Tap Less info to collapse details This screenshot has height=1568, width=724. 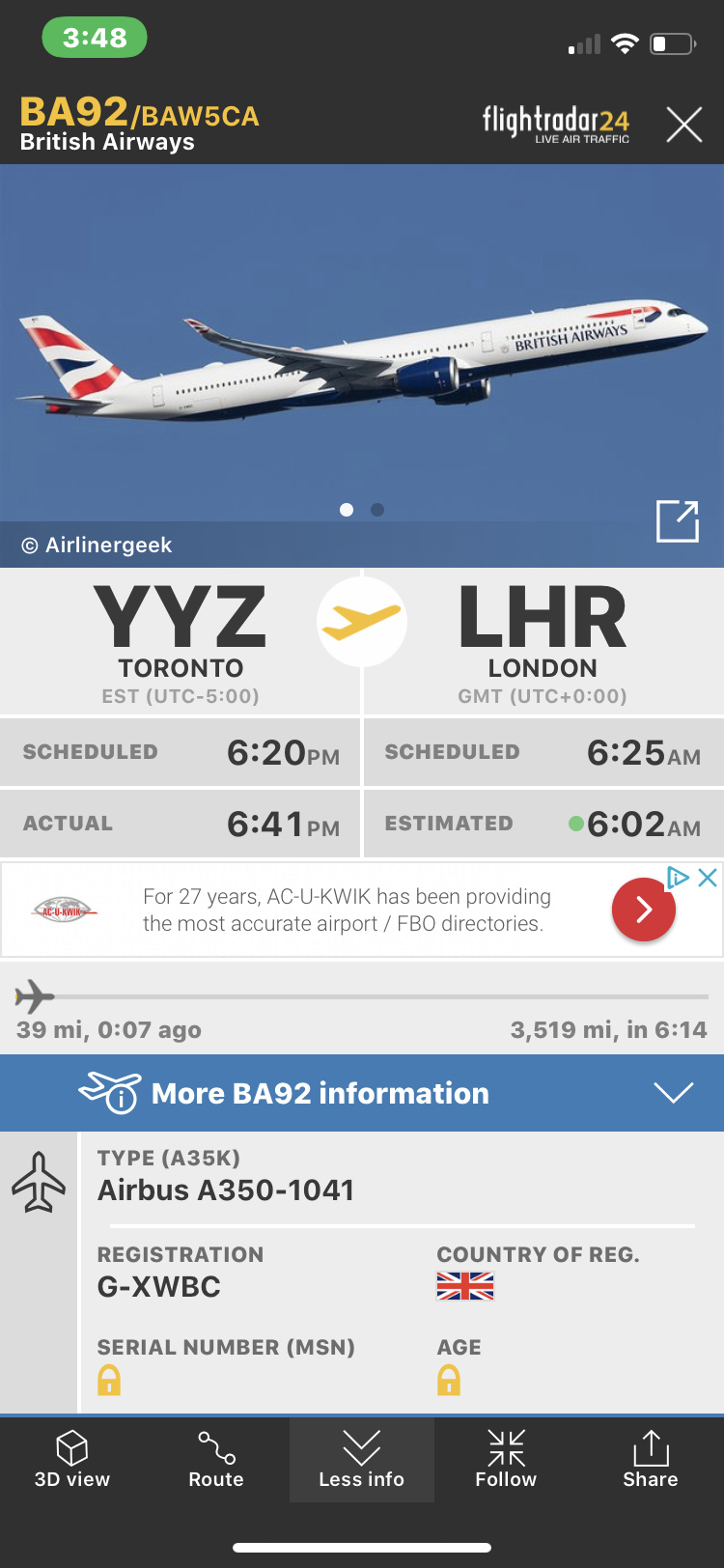(x=361, y=1459)
